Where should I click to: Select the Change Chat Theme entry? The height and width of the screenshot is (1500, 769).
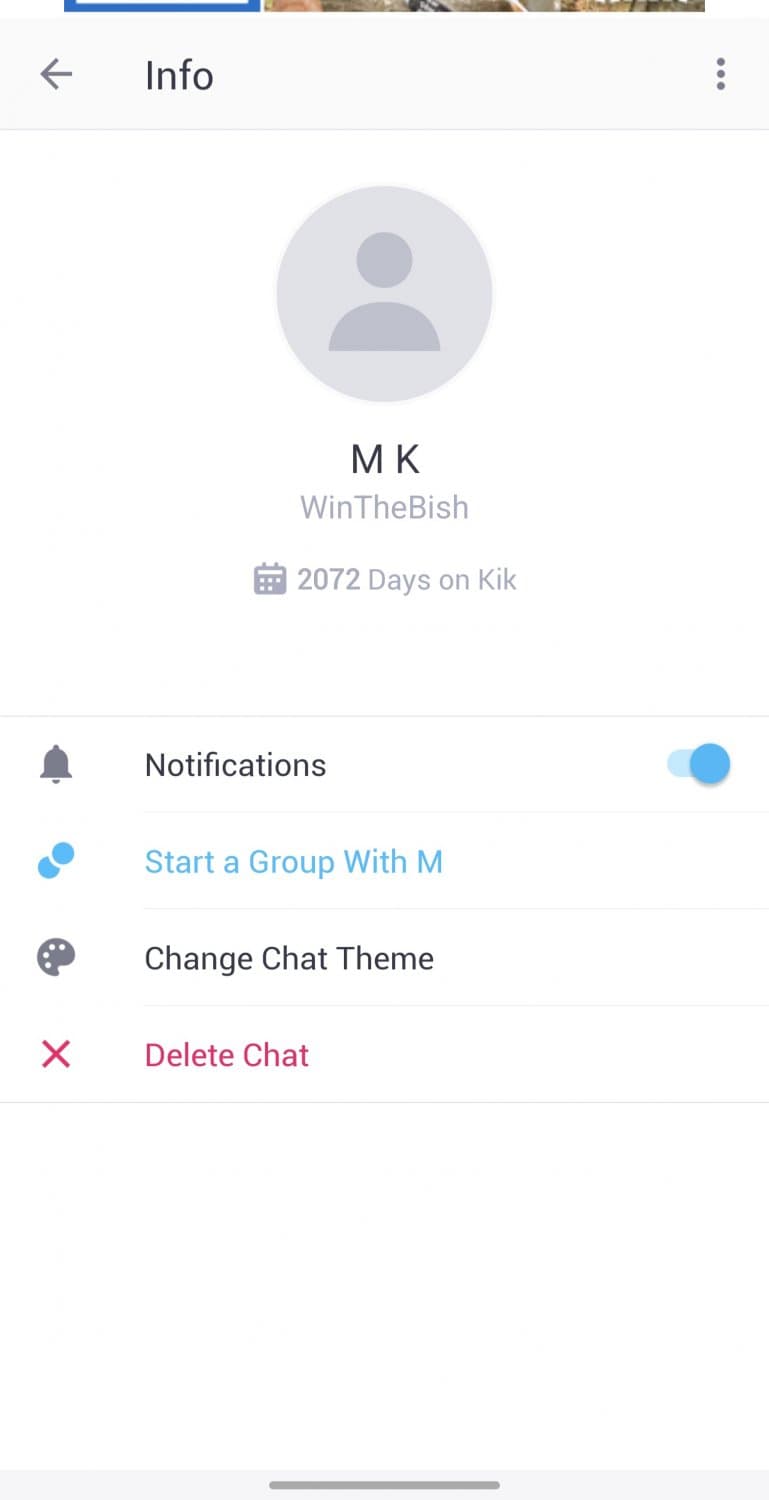(289, 957)
